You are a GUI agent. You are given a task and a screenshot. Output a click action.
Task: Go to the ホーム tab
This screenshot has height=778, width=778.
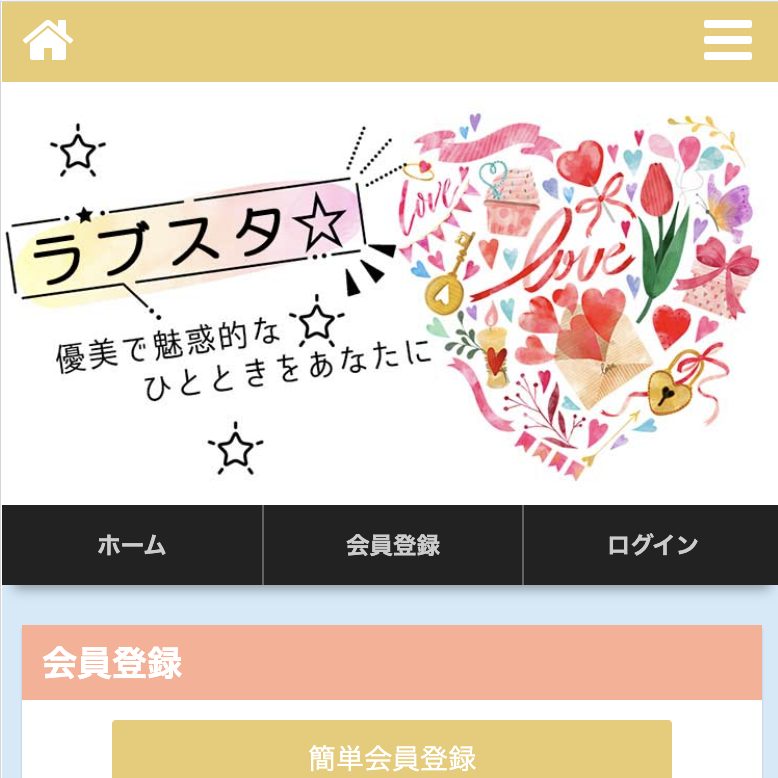pyautogui.click(x=132, y=545)
